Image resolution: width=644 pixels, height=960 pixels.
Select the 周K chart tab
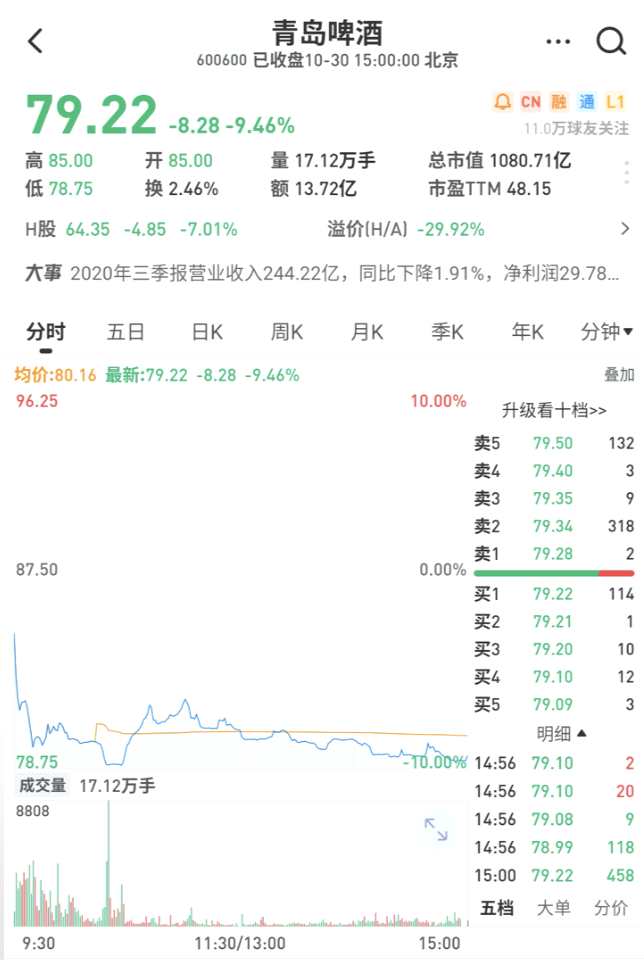tap(287, 332)
